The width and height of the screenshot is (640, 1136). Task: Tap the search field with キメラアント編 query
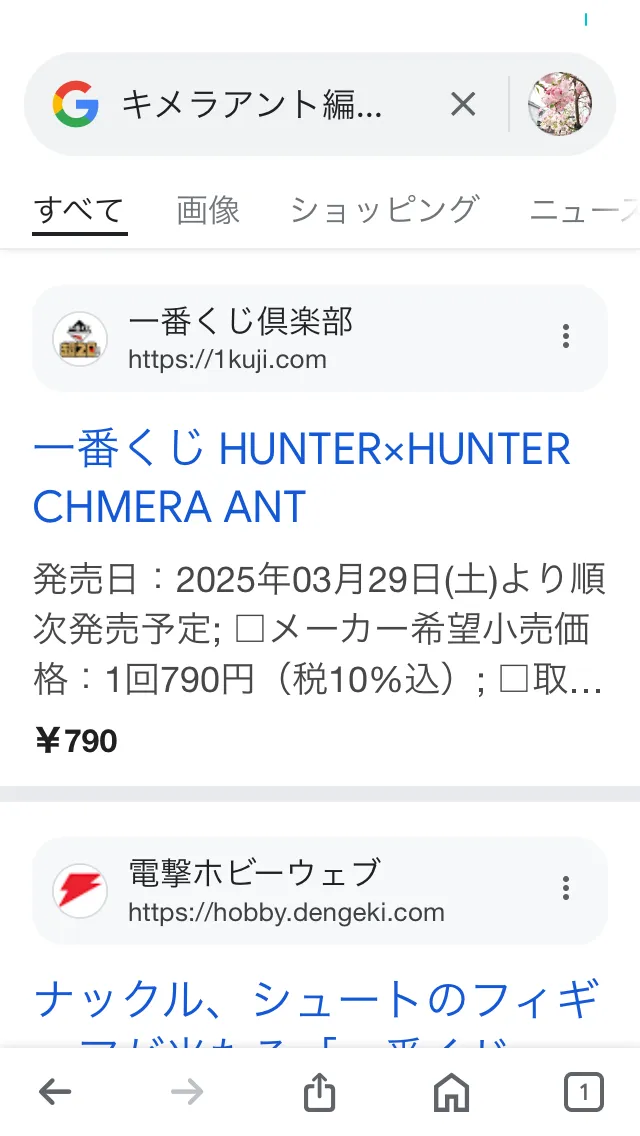click(251, 104)
